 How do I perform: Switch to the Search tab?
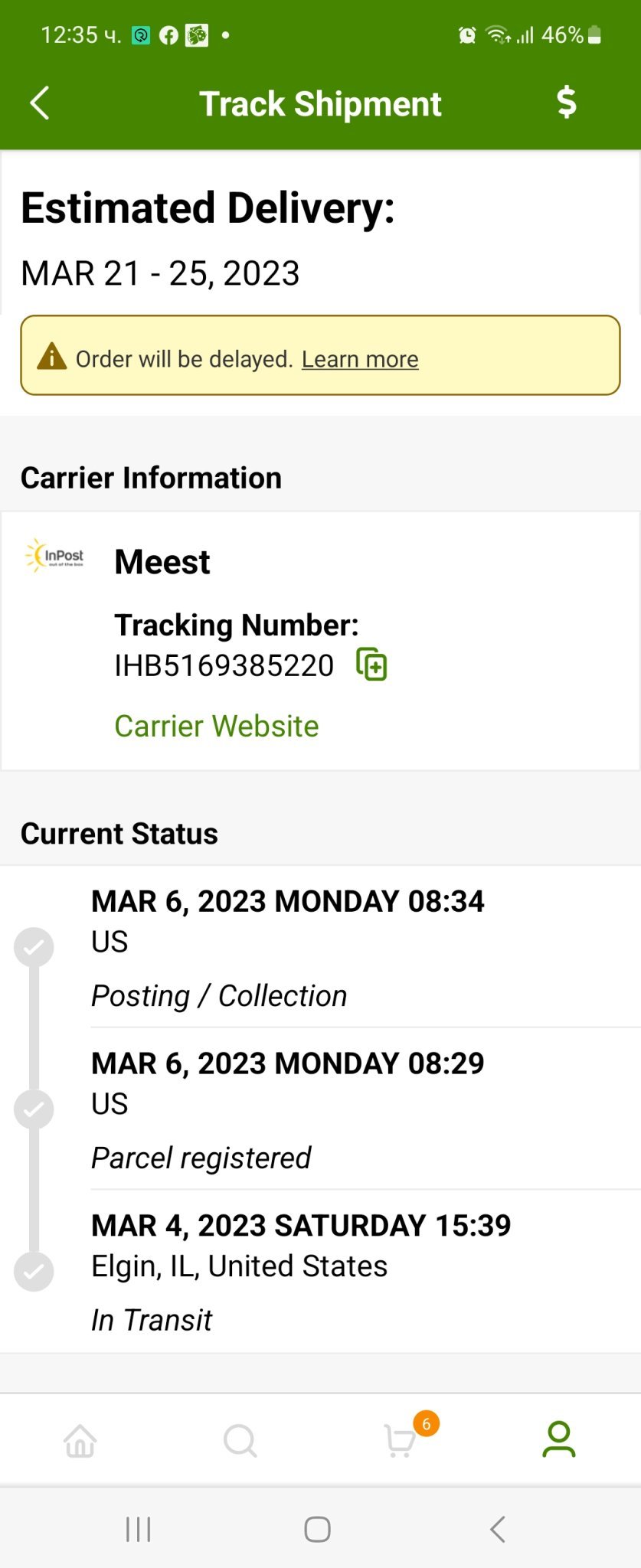tap(240, 1441)
